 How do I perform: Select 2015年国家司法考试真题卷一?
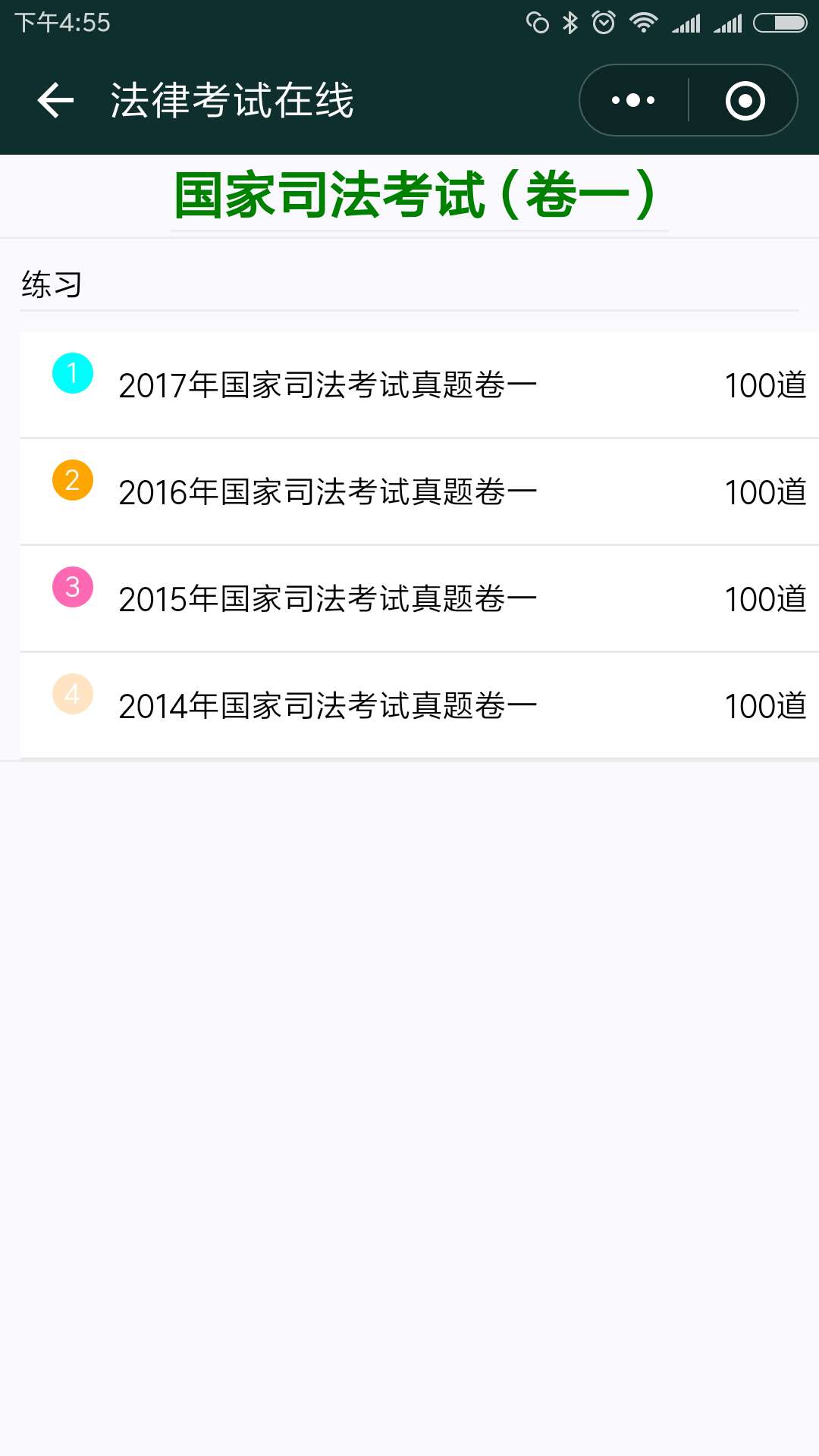tap(419, 598)
